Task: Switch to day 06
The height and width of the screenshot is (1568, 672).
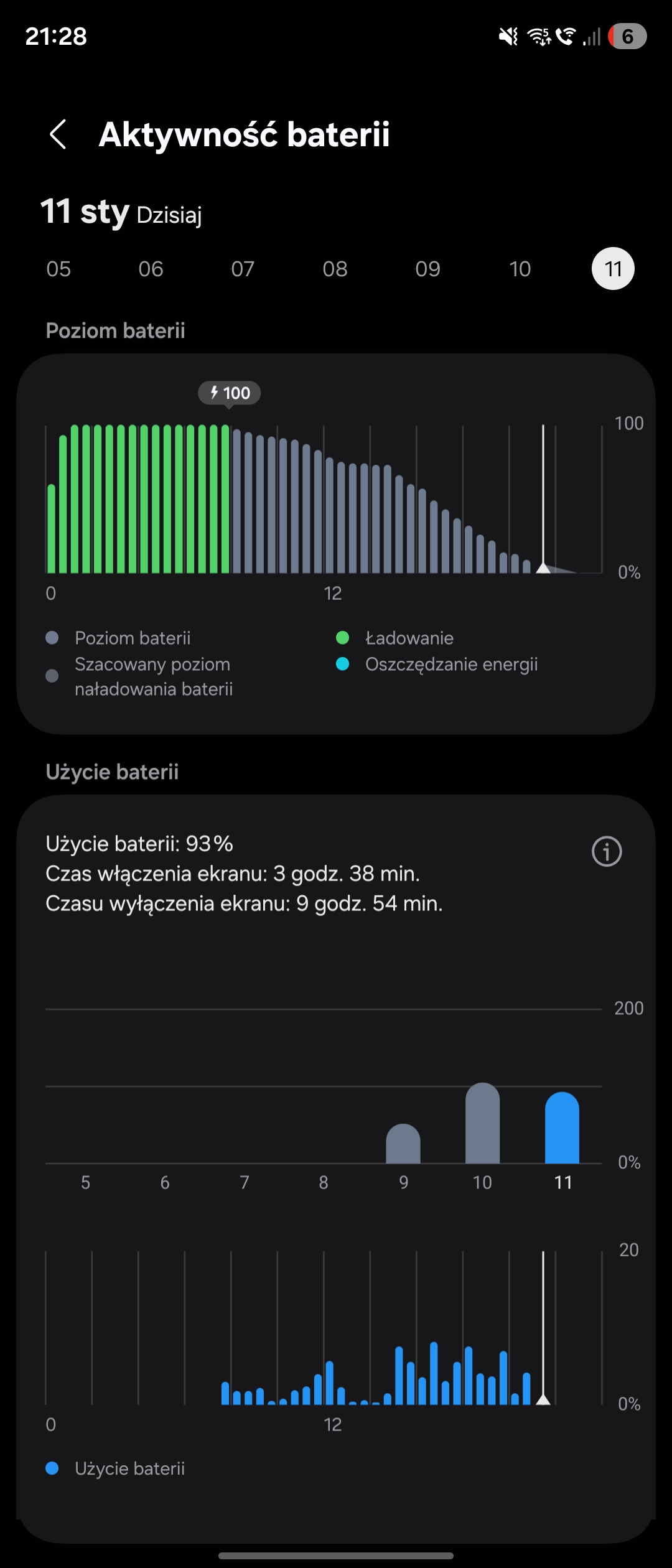Action: 151,269
